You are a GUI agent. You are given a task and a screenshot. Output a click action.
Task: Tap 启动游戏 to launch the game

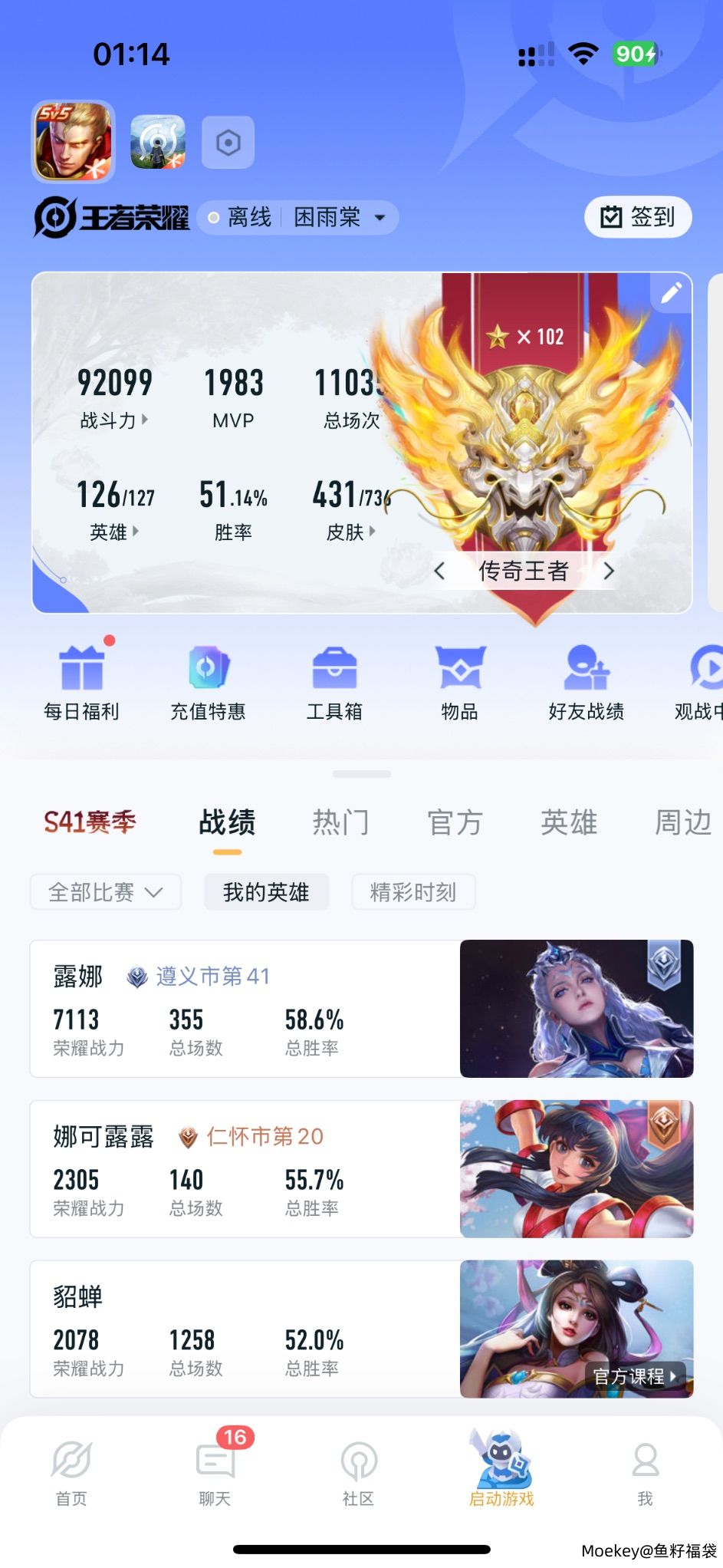click(x=501, y=1468)
